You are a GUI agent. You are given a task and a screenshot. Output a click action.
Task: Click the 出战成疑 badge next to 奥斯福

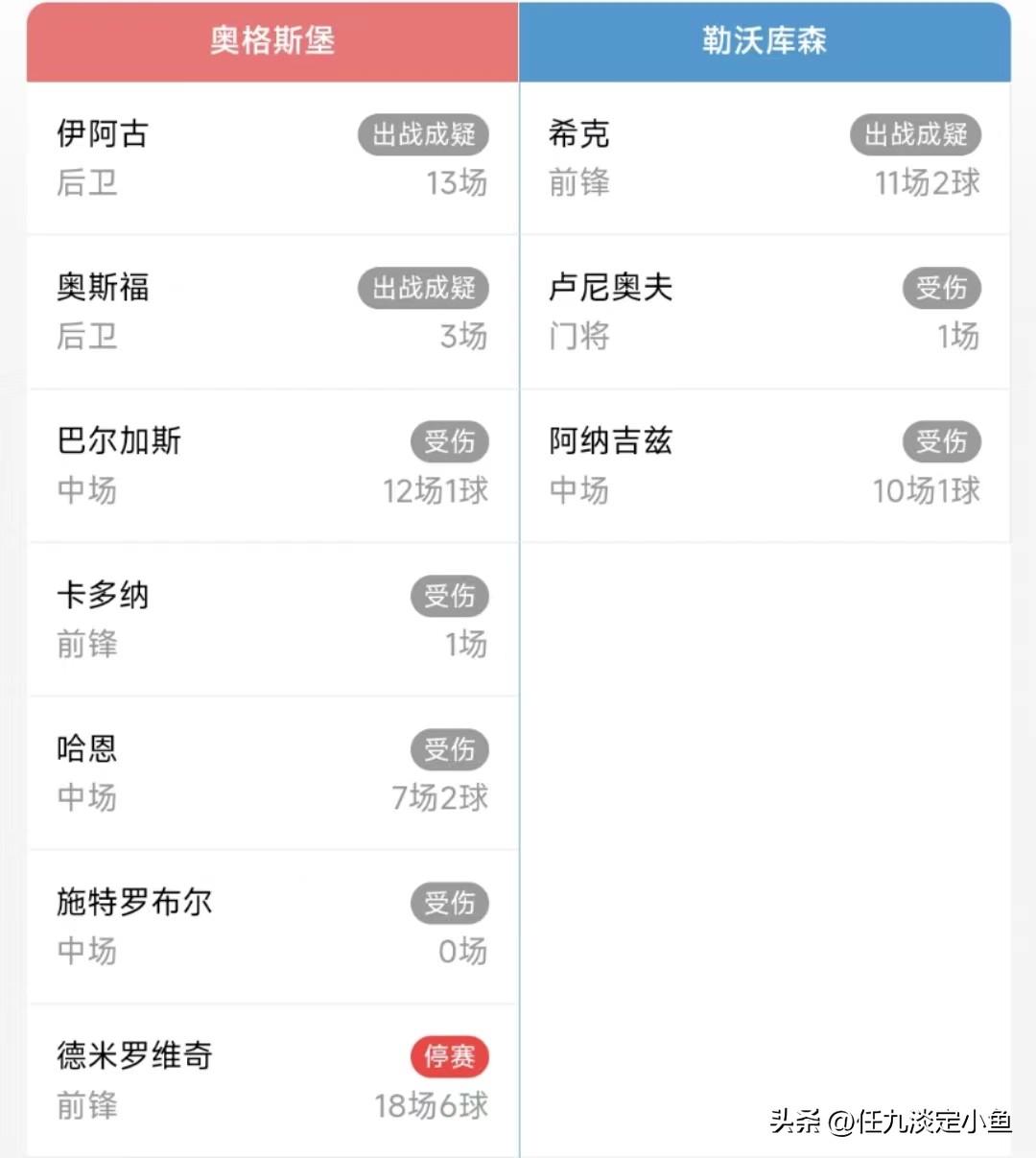(x=424, y=288)
